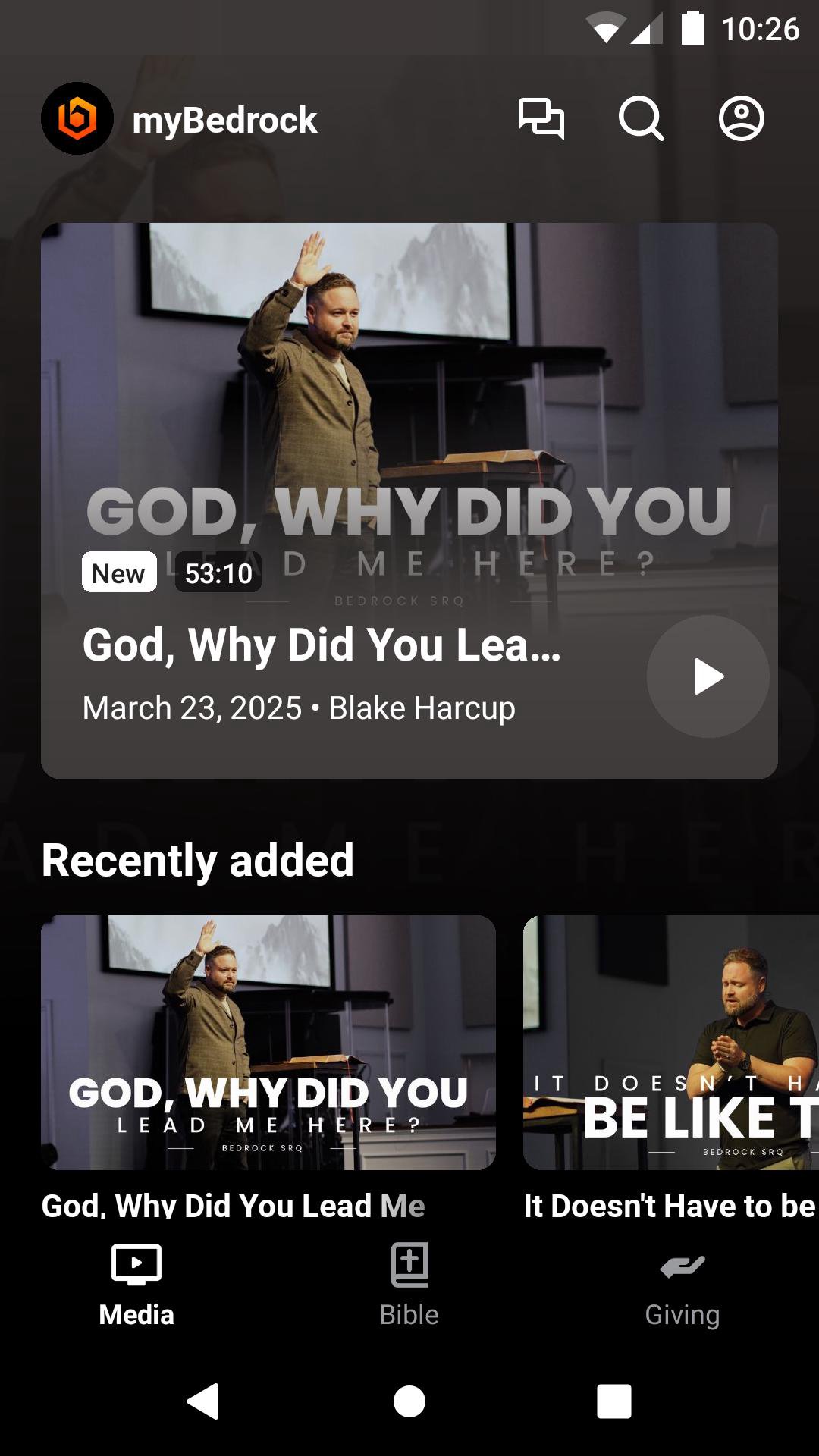This screenshot has width=819, height=1456.
Task: Go to the home screen via system button
Action: 409,1401
